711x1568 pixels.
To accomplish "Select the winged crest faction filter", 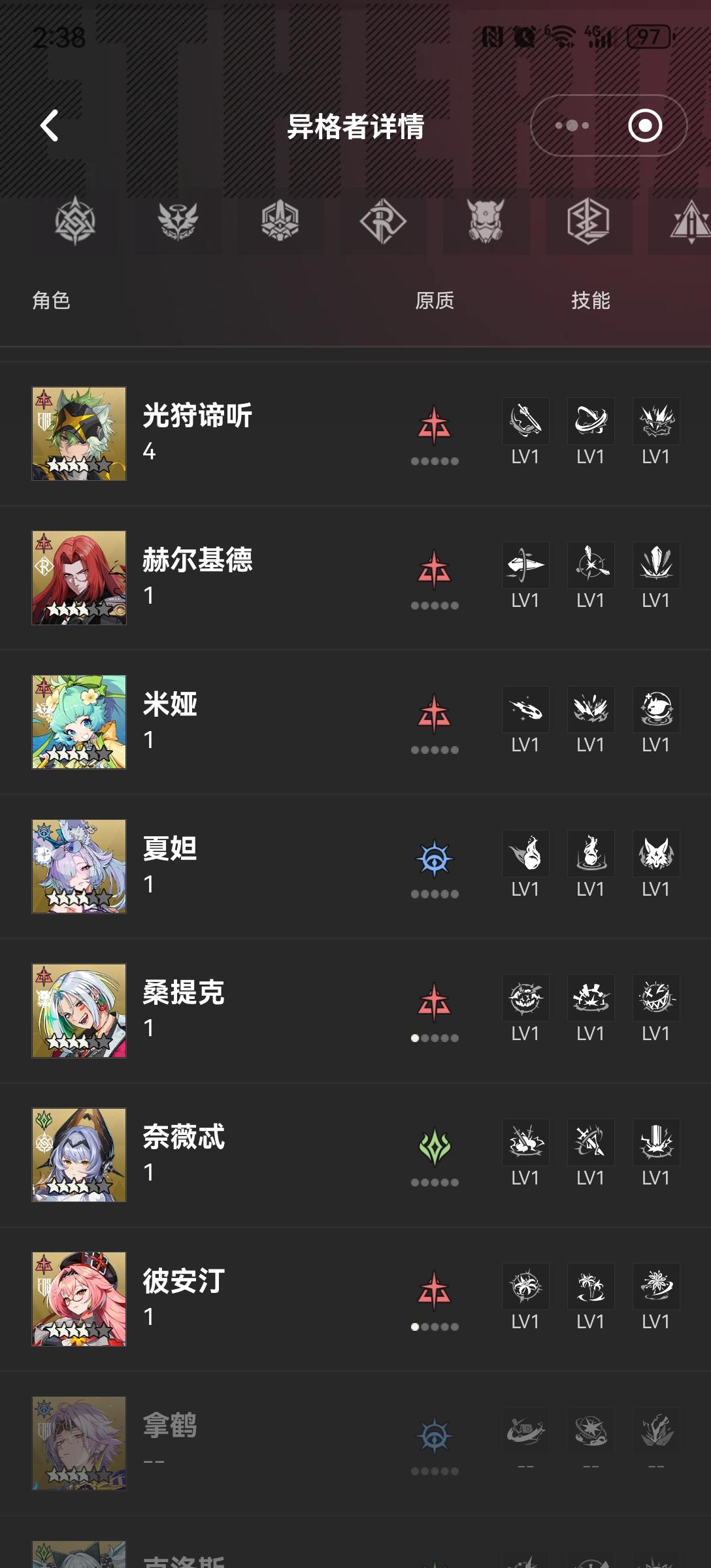I will (178, 221).
